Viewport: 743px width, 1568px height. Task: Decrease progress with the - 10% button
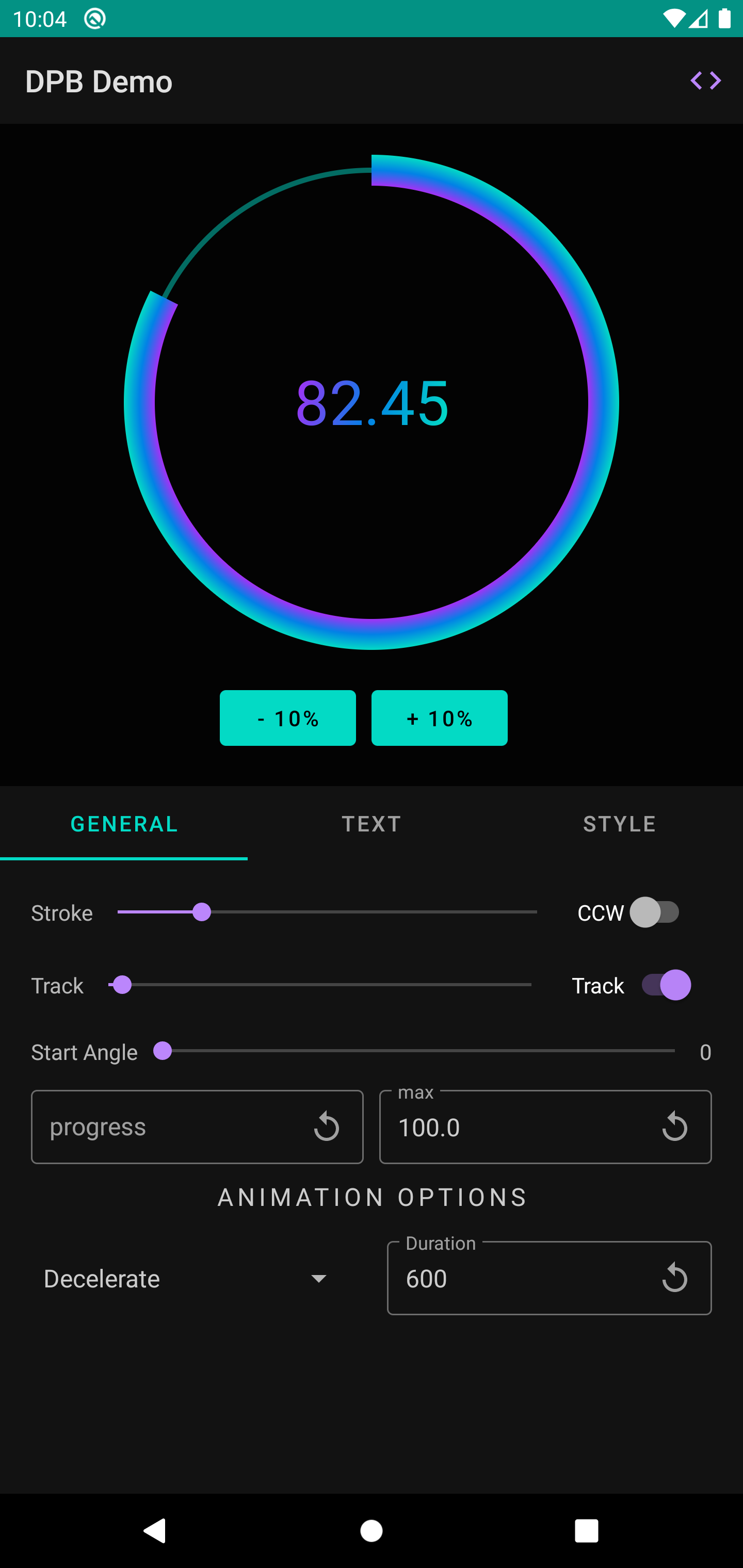(x=287, y=718)
